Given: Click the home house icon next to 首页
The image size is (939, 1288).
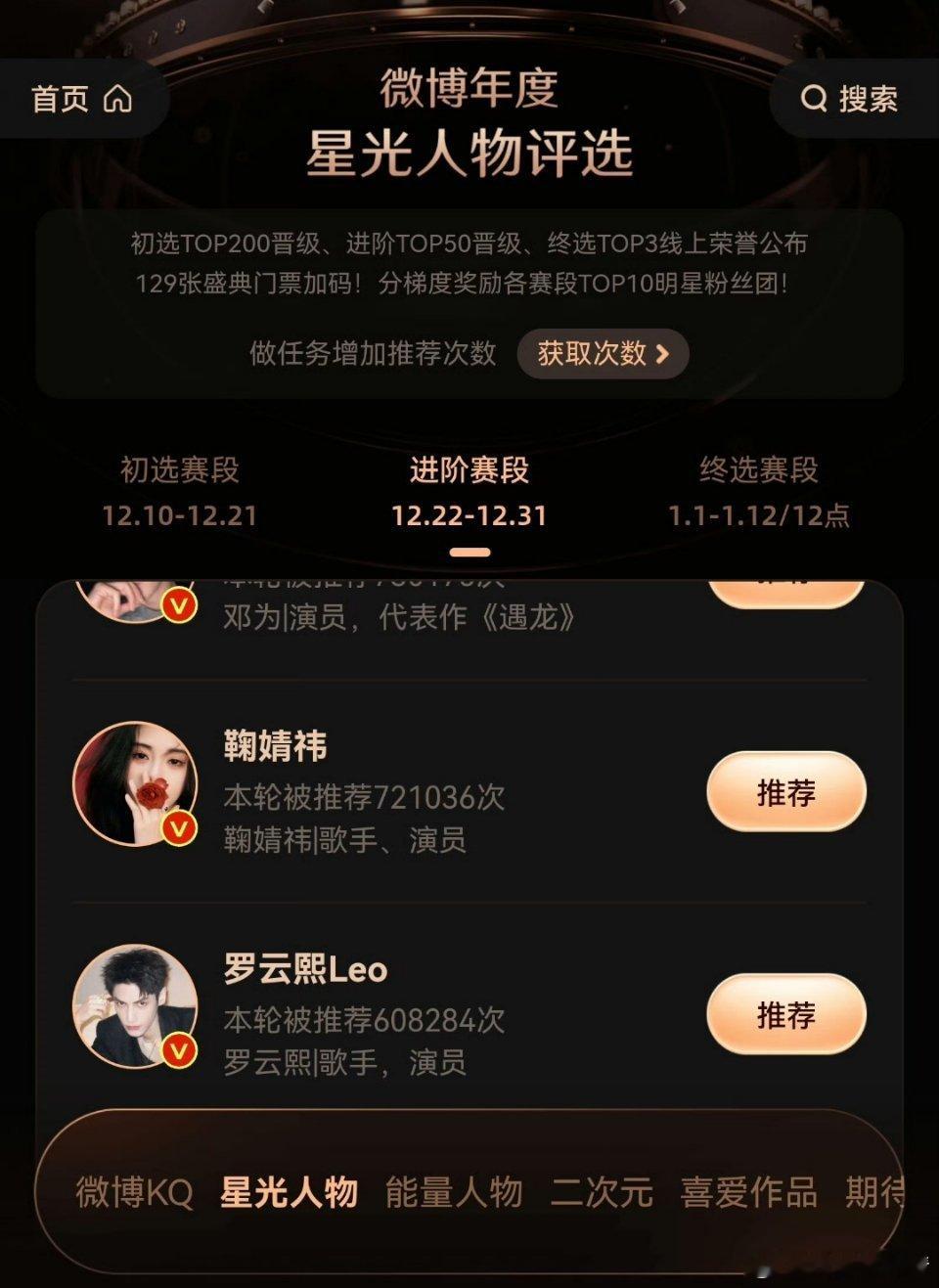Looking at the screenshot, I should (x=119, y=98).
